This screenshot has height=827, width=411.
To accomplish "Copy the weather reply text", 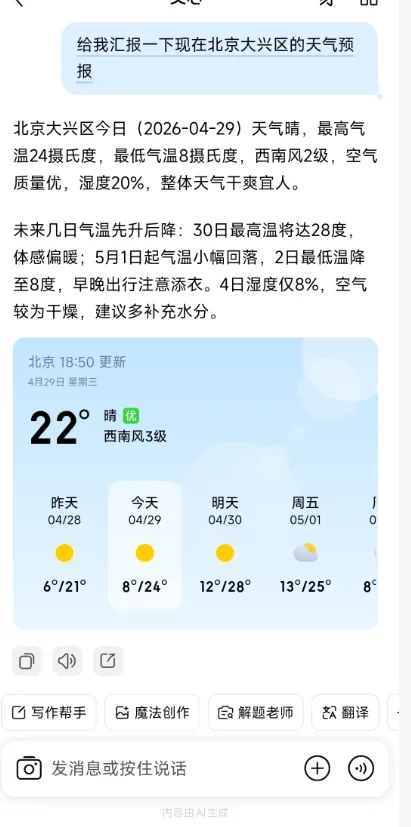I will [26, 661].
